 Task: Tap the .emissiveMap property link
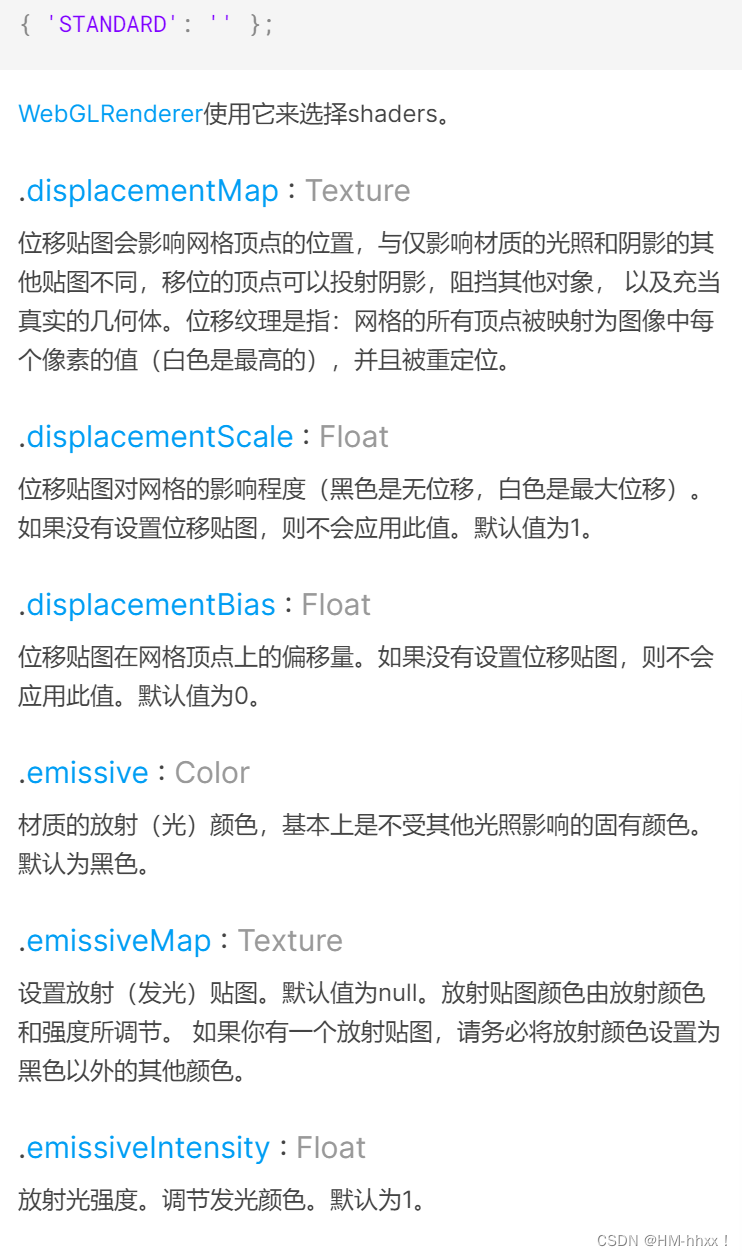[x=118, y=941]
